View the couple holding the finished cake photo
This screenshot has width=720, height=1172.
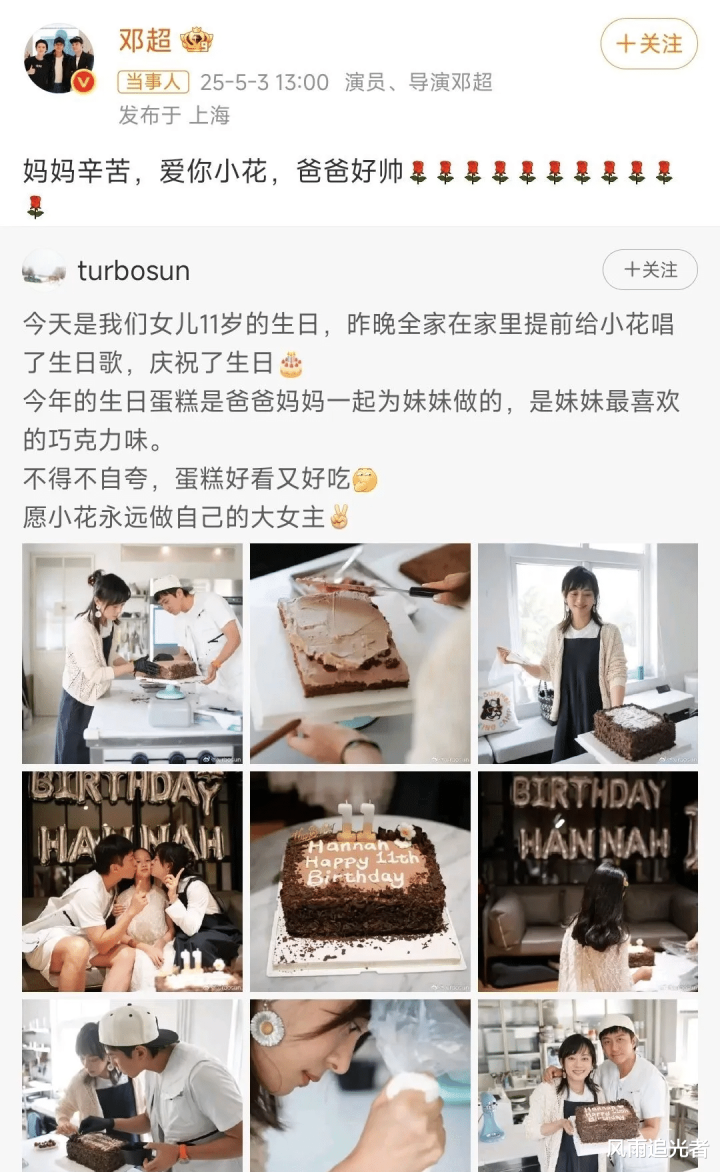(x=588, y=1086)
